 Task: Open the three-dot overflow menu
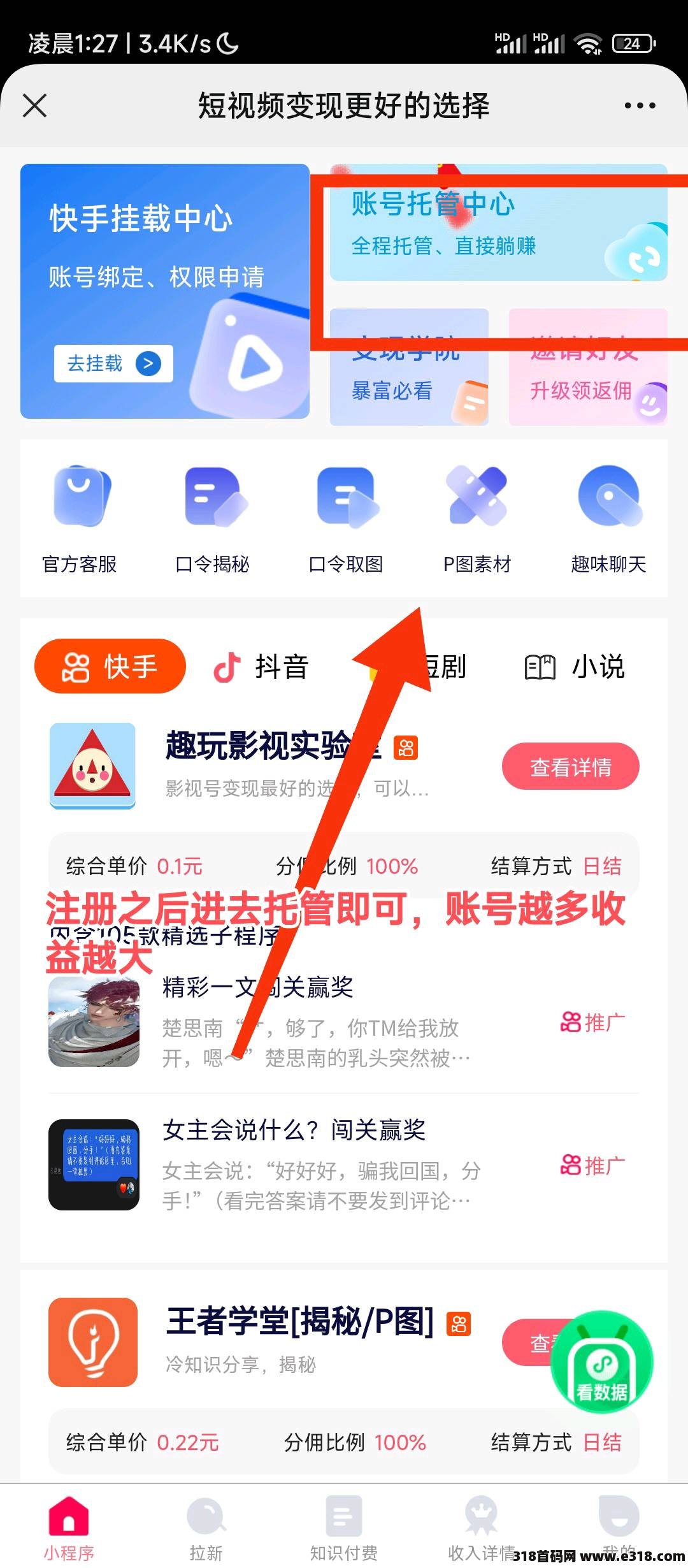[640, 106]
